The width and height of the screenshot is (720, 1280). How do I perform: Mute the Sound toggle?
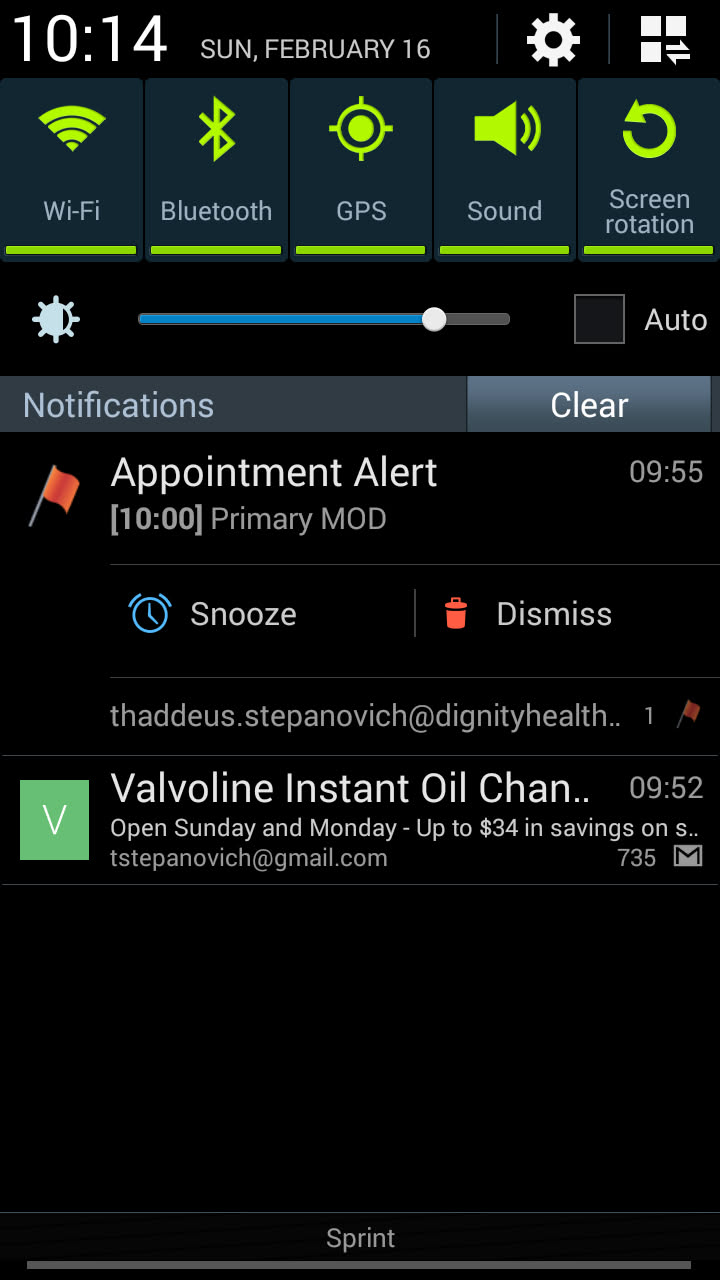505,170
